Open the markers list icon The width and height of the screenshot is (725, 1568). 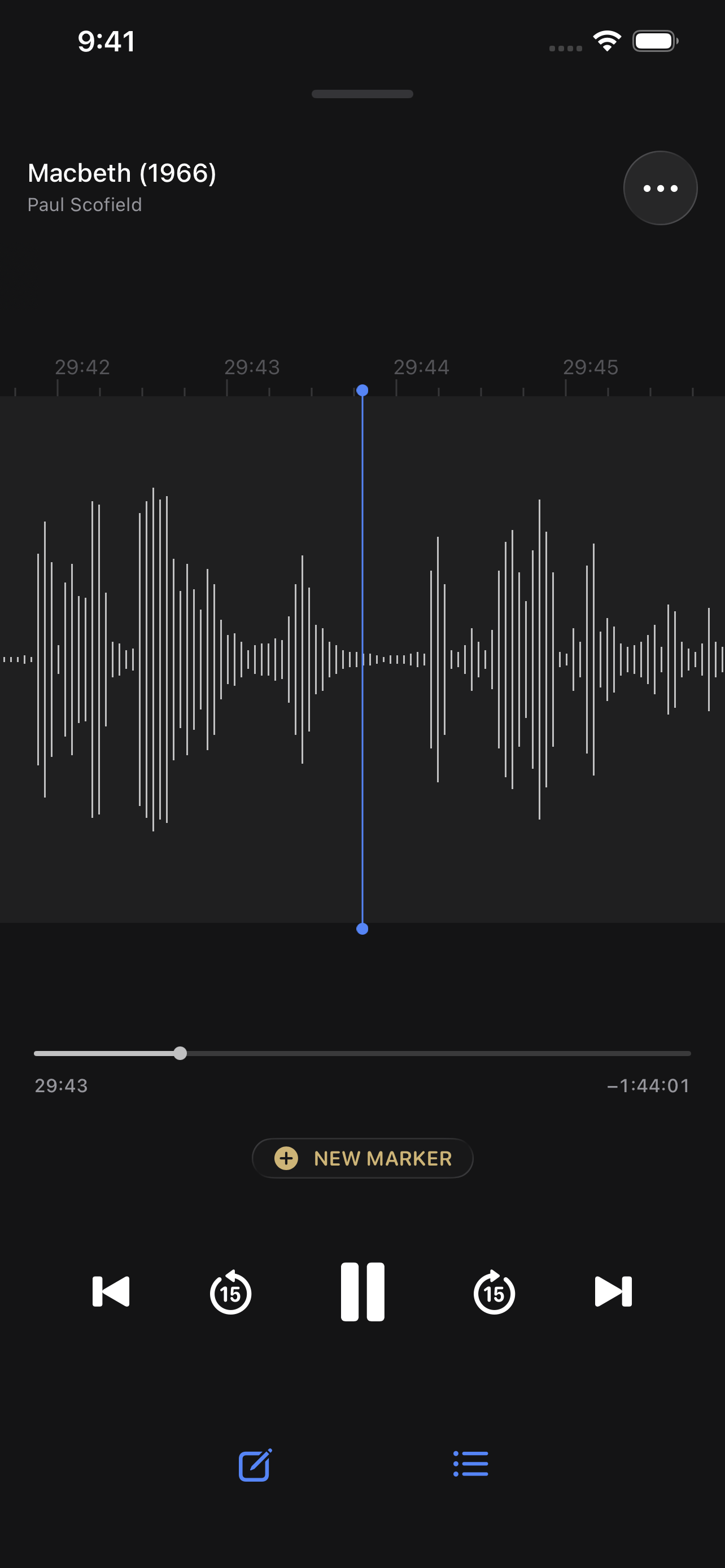(470, 1464)
